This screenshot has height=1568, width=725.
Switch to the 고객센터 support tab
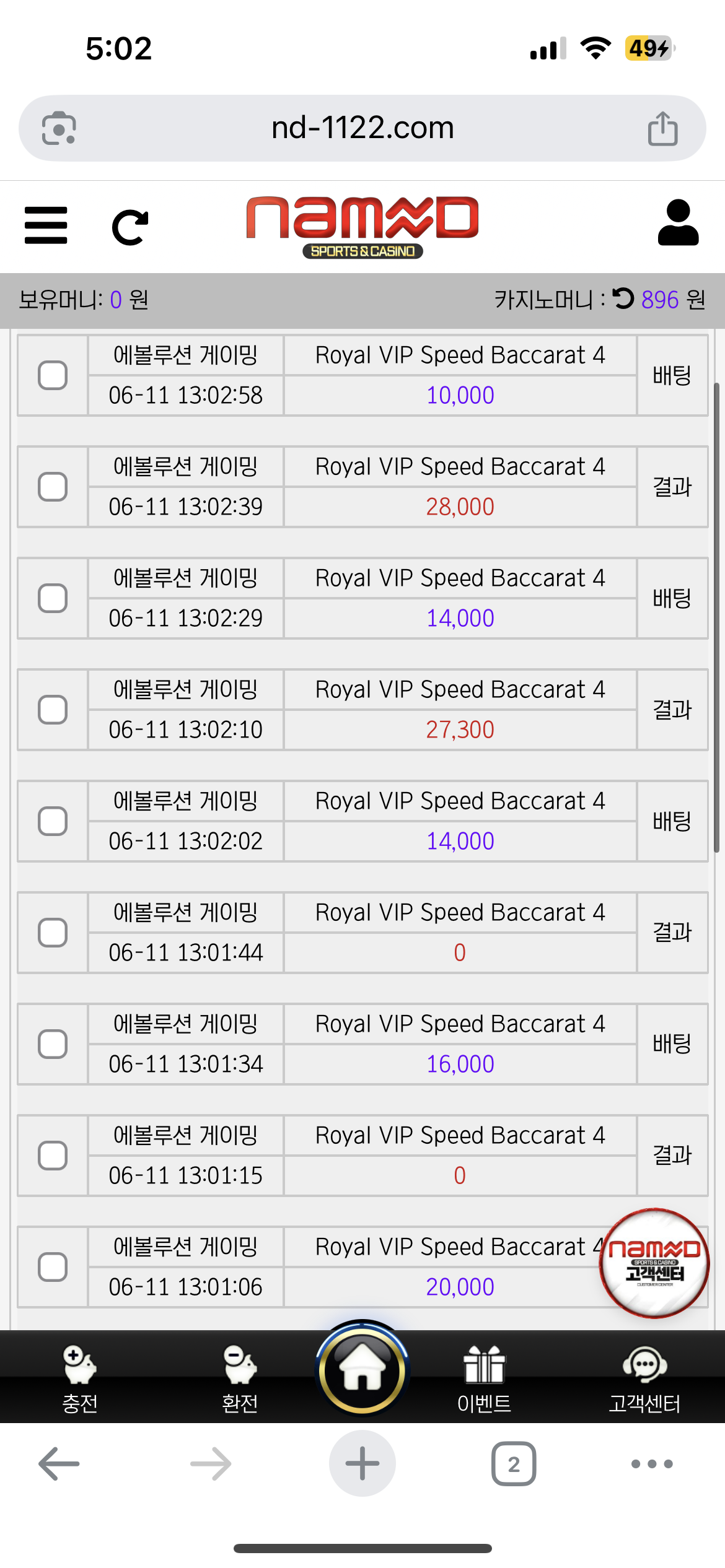click(644, 1377)
